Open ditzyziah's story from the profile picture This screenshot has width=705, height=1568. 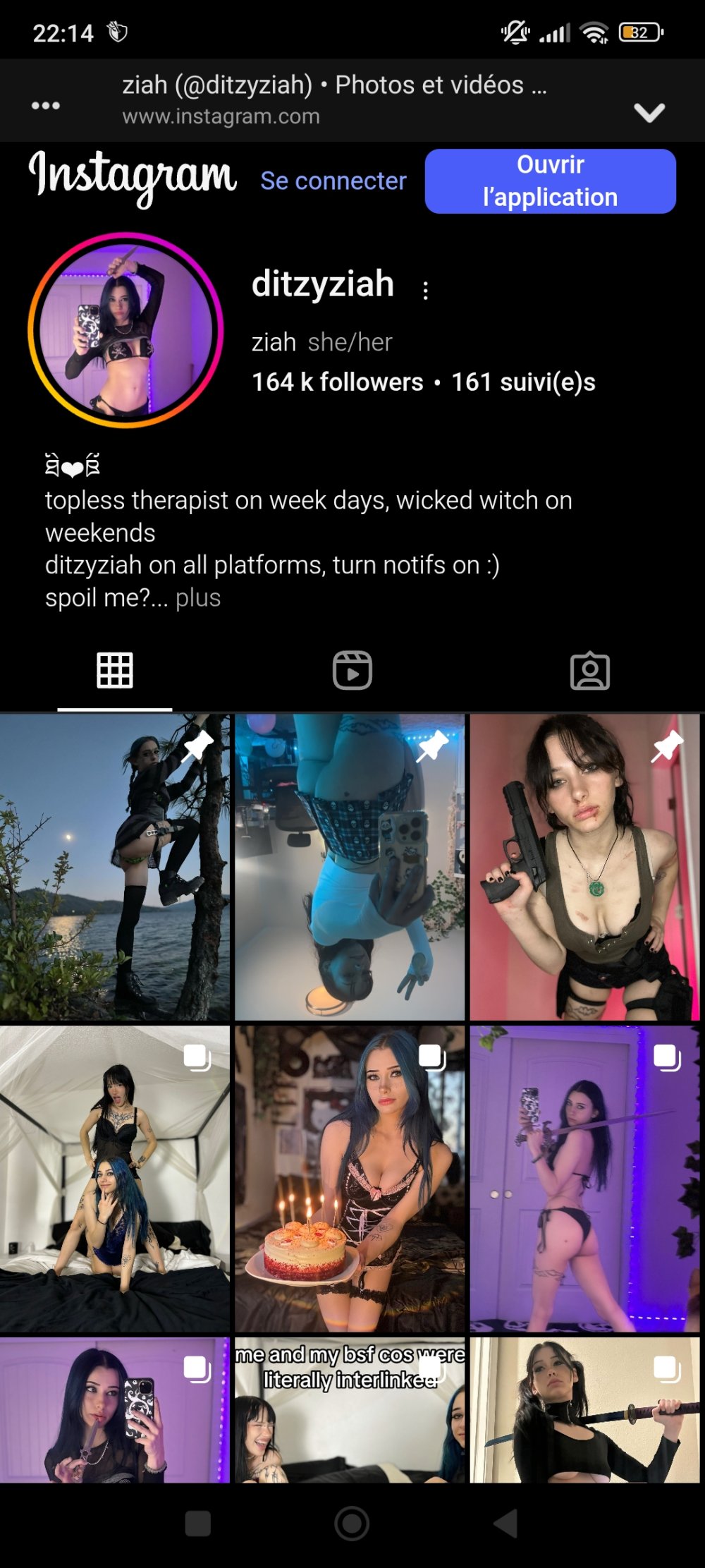coord(126,330)
